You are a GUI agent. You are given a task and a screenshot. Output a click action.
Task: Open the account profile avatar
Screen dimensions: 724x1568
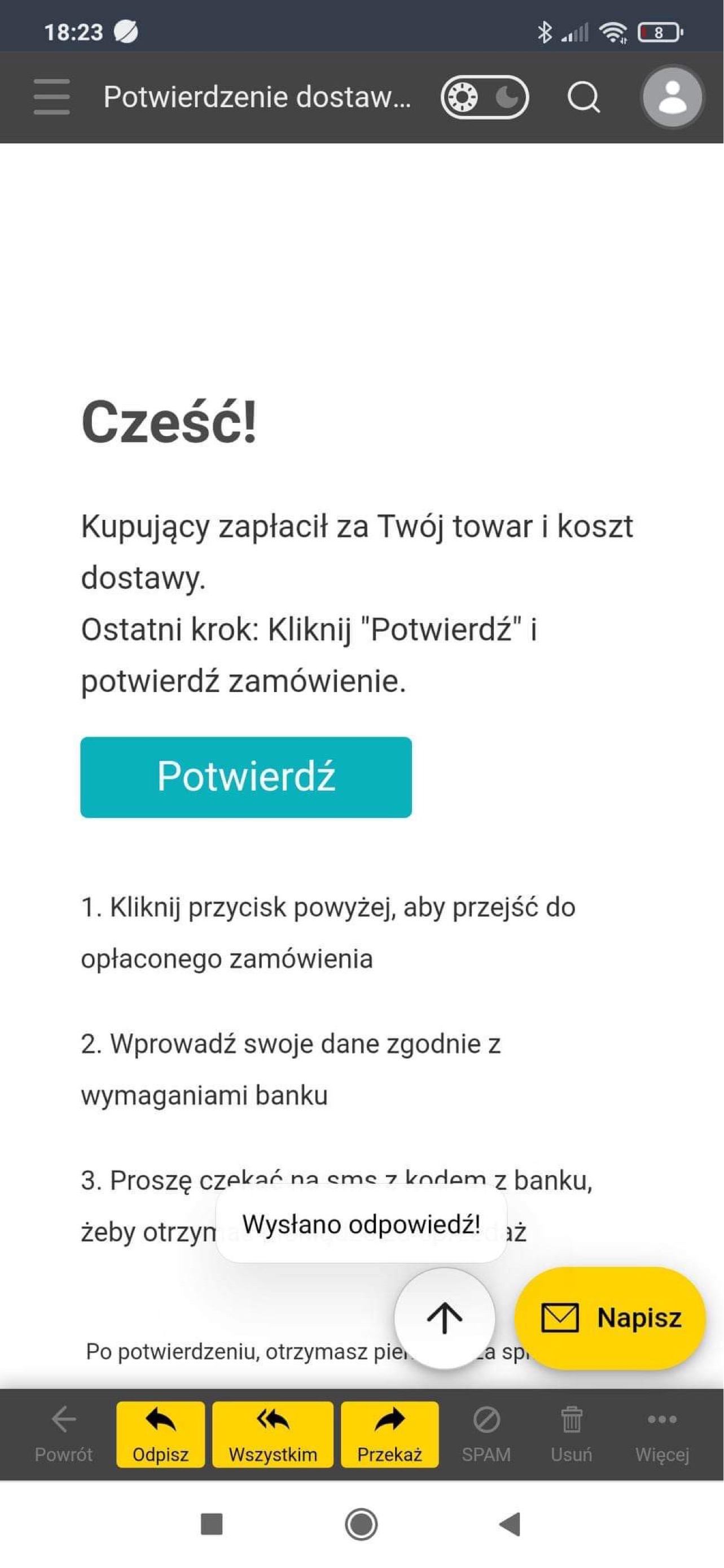click(672, 97)
